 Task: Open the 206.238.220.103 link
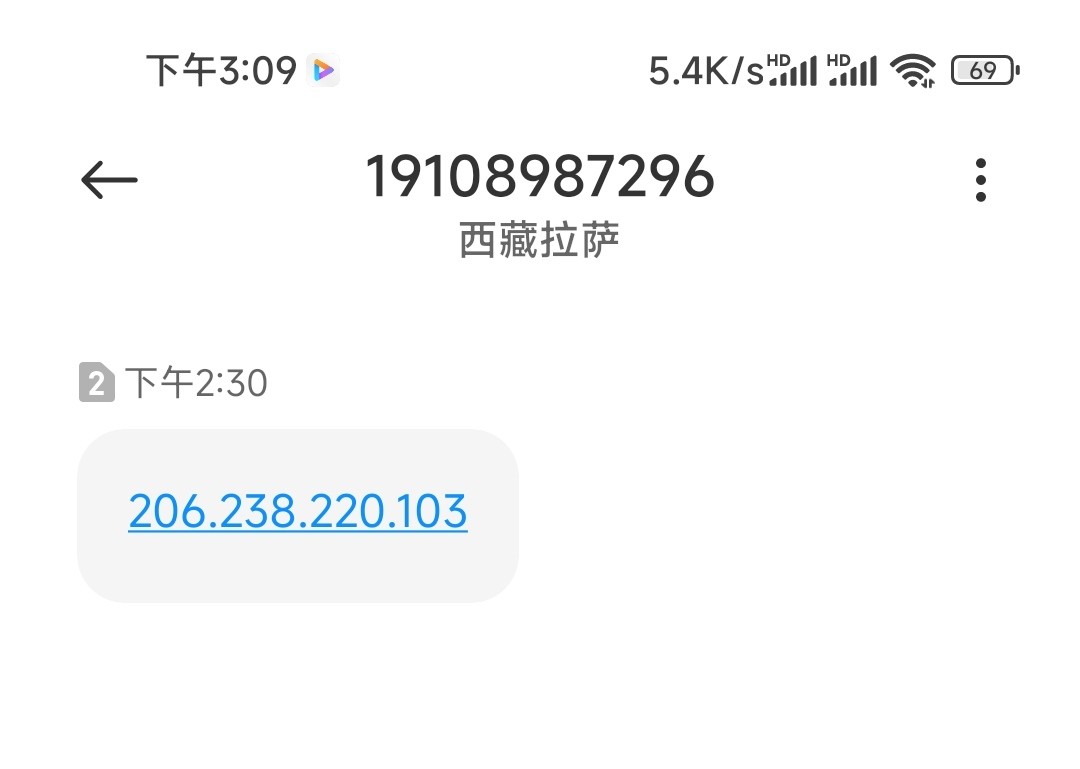pos(298,513)
